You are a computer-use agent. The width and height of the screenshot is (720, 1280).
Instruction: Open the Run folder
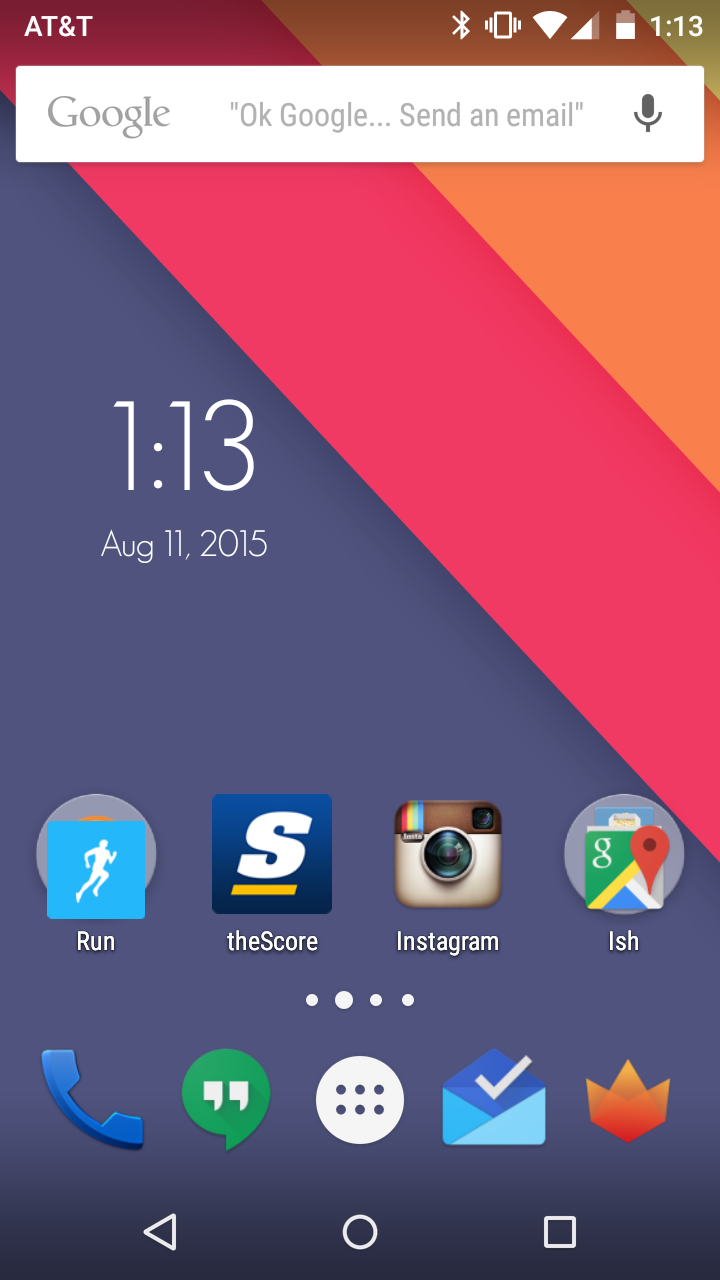point(96,856)
